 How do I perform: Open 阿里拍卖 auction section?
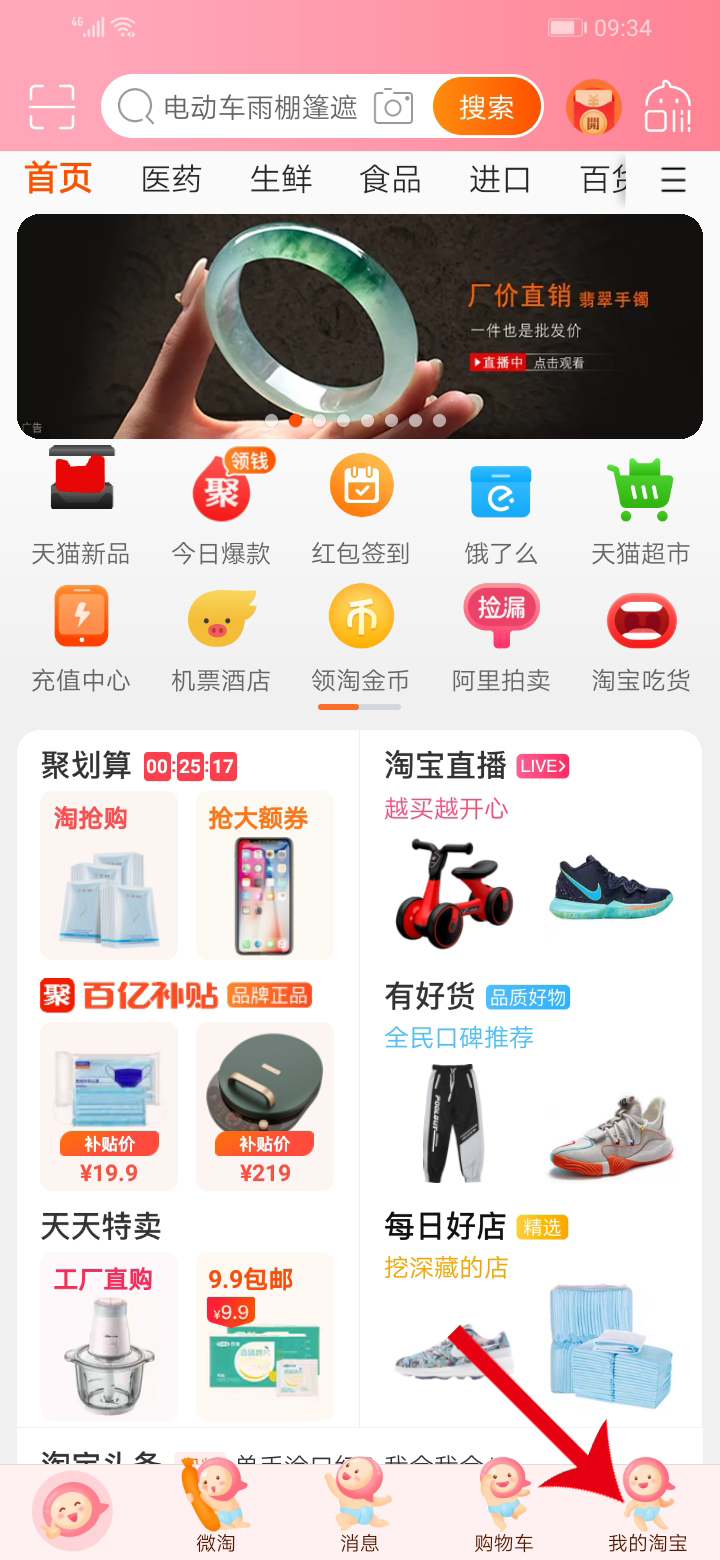[500, 615]
